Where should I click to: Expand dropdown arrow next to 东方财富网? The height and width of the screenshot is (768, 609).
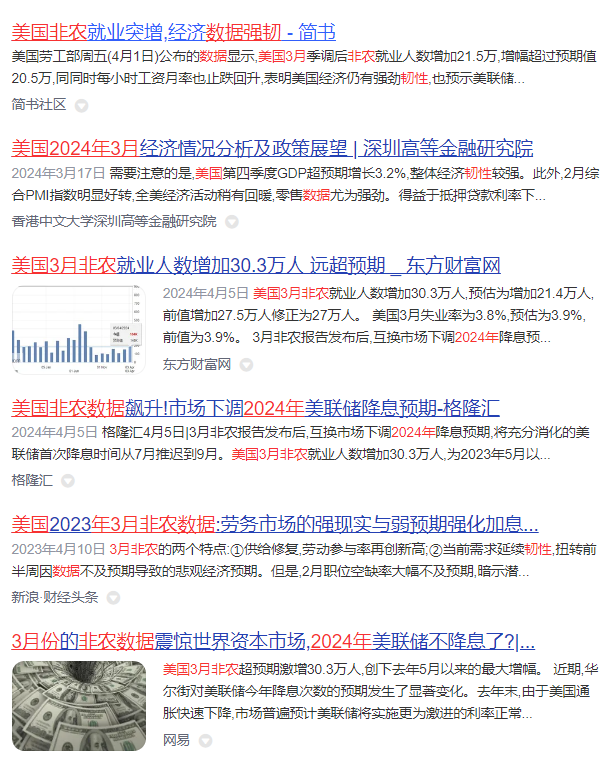(x=247, y=365)
